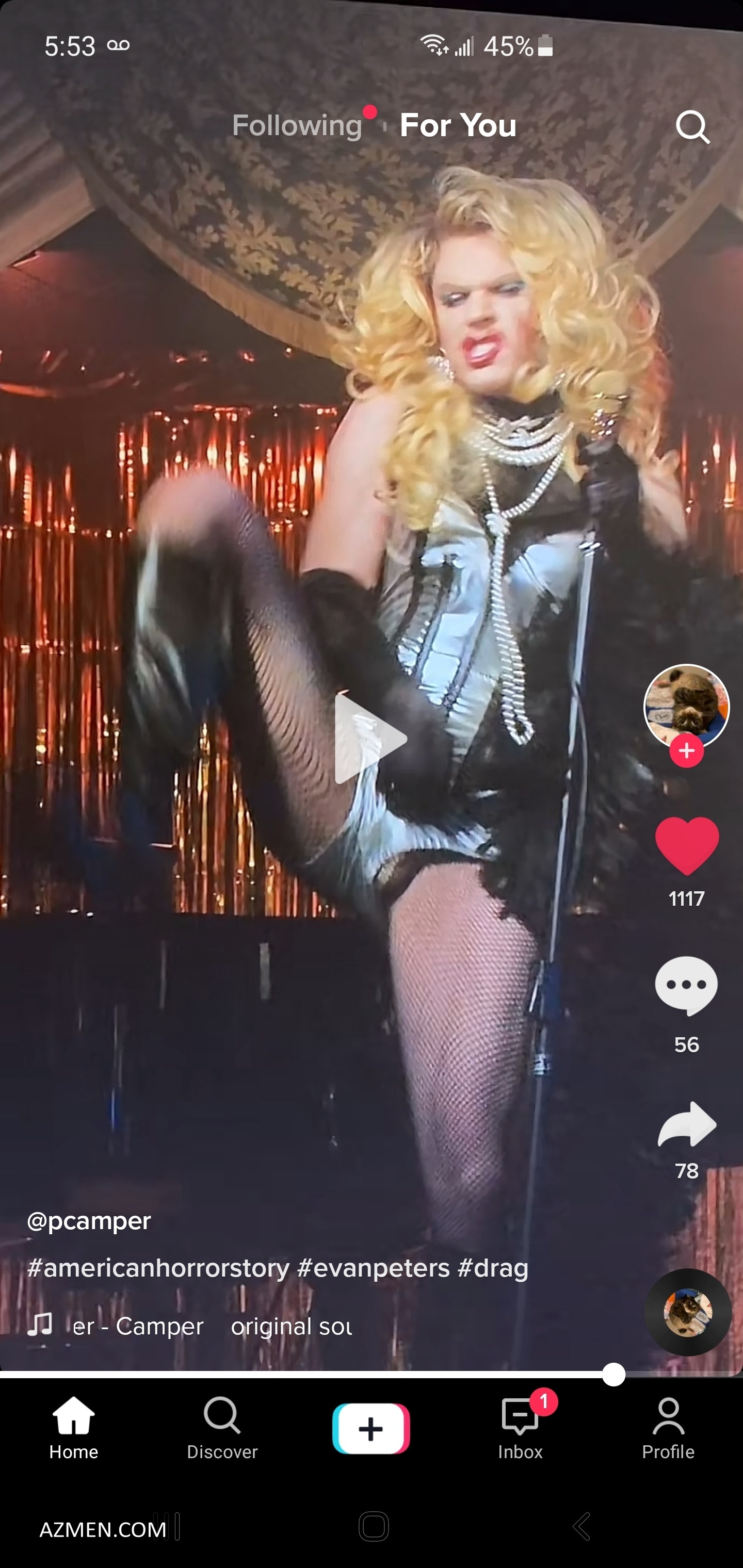Resume the paused video
This screenshot has width=743, height=1568.
369,738
